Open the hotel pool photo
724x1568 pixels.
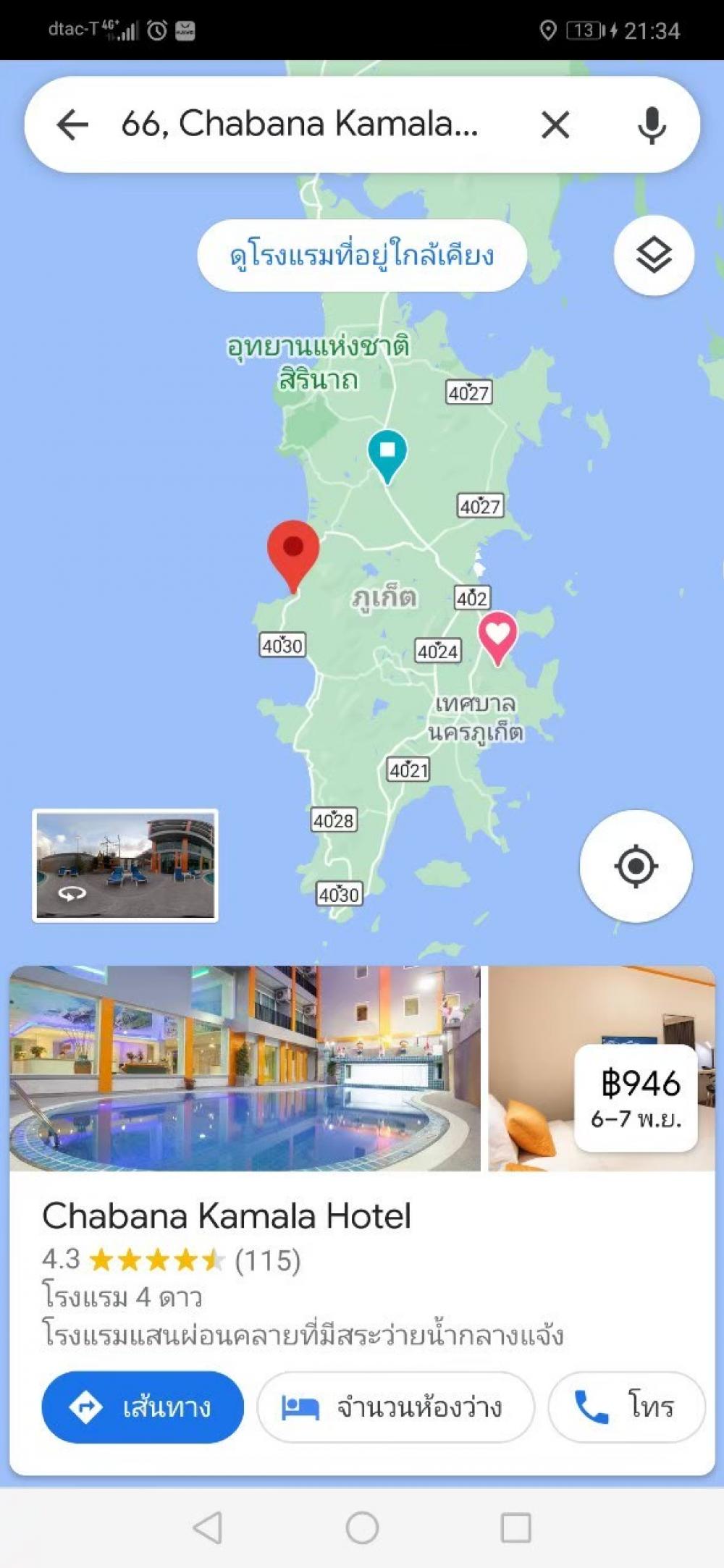(x=245, y=1068)
